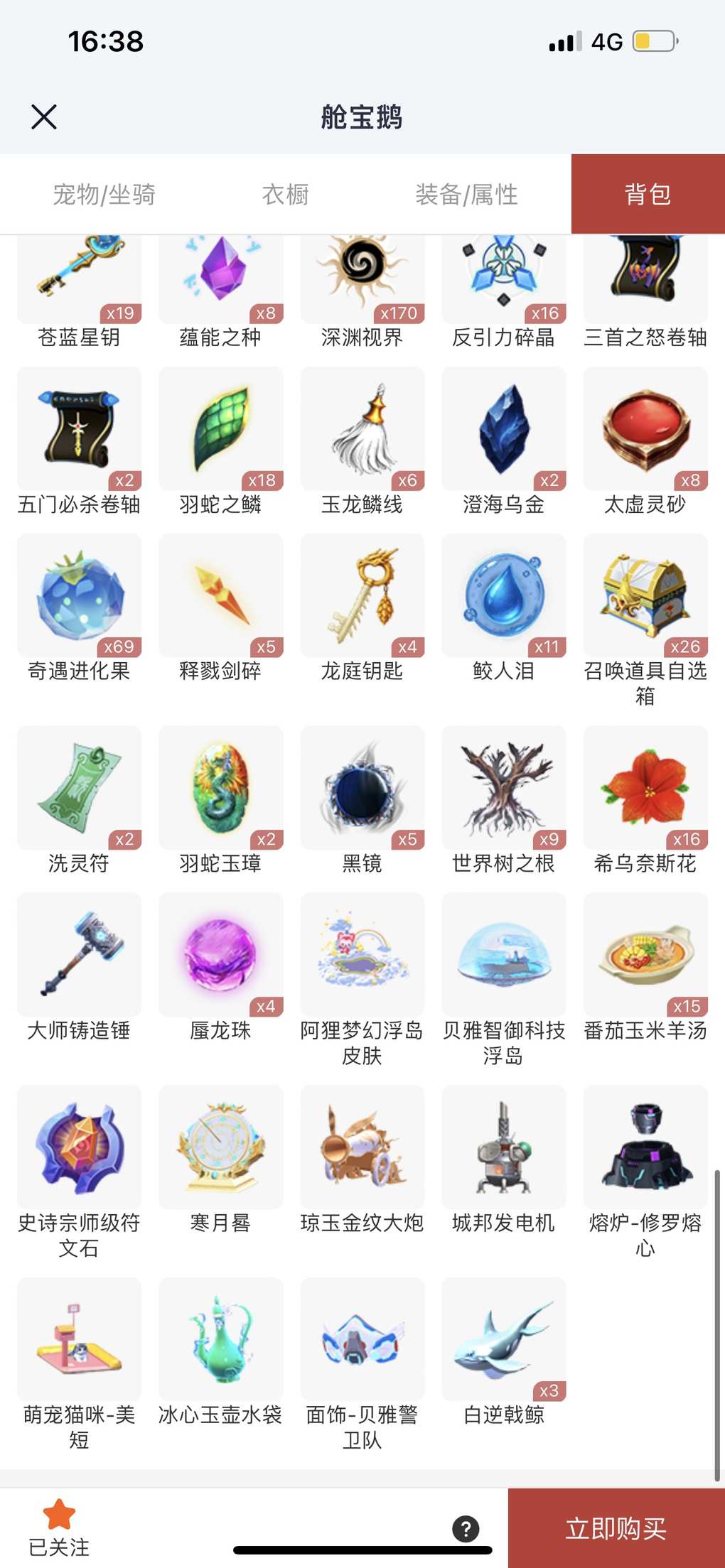View the 番茄玉米羊汤 item
The width and height of the screenshot is (725, 1568).
coord(645,955)
